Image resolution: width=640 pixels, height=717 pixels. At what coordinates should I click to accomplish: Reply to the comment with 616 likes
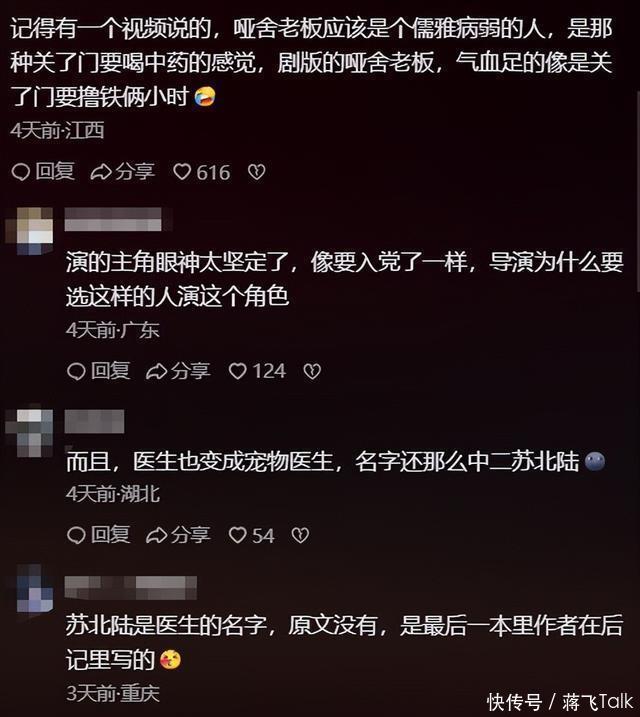pyautogui.click(x=43, y=172)
